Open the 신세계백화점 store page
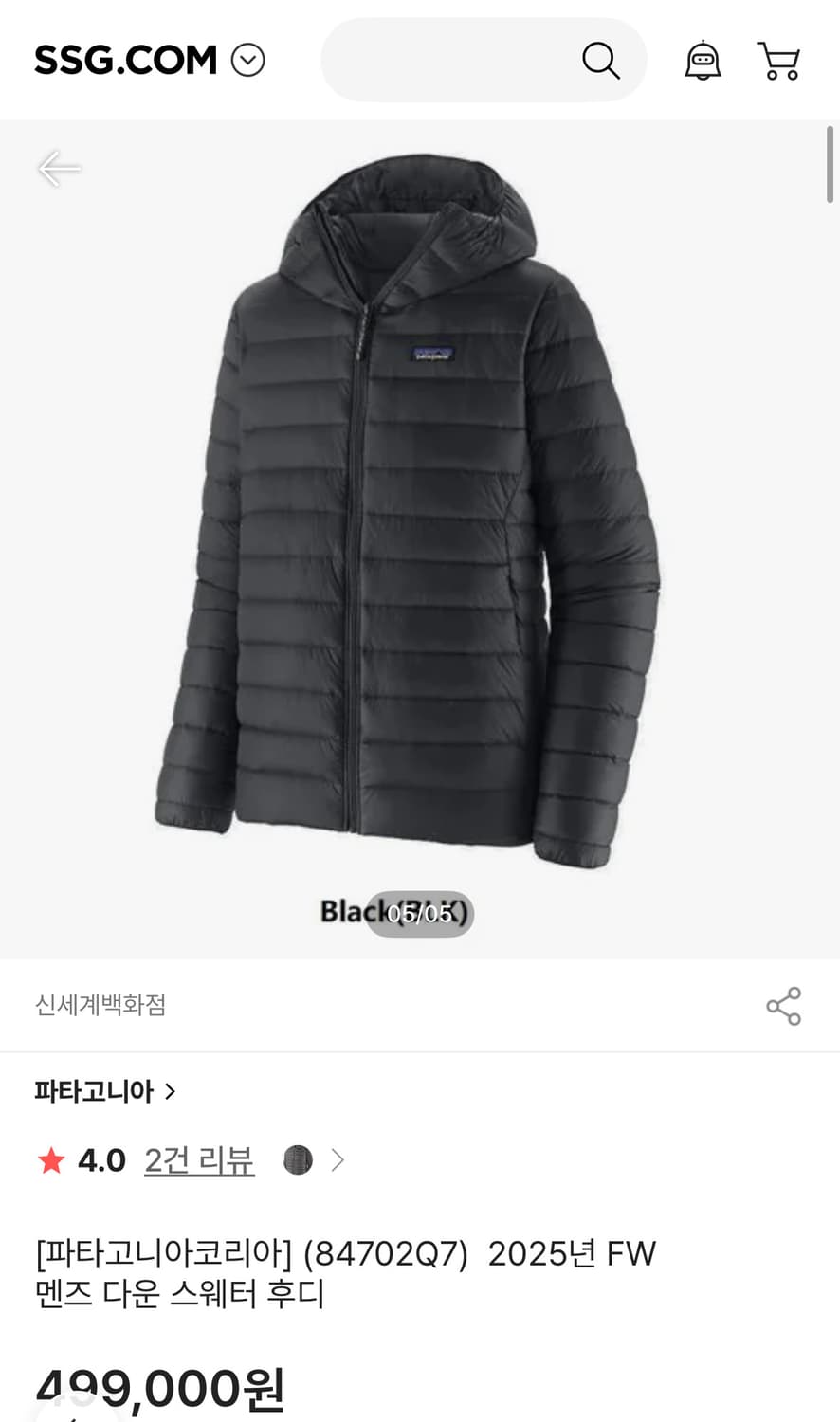Screen dimensions: 840x1422 tap(101, 1005)
